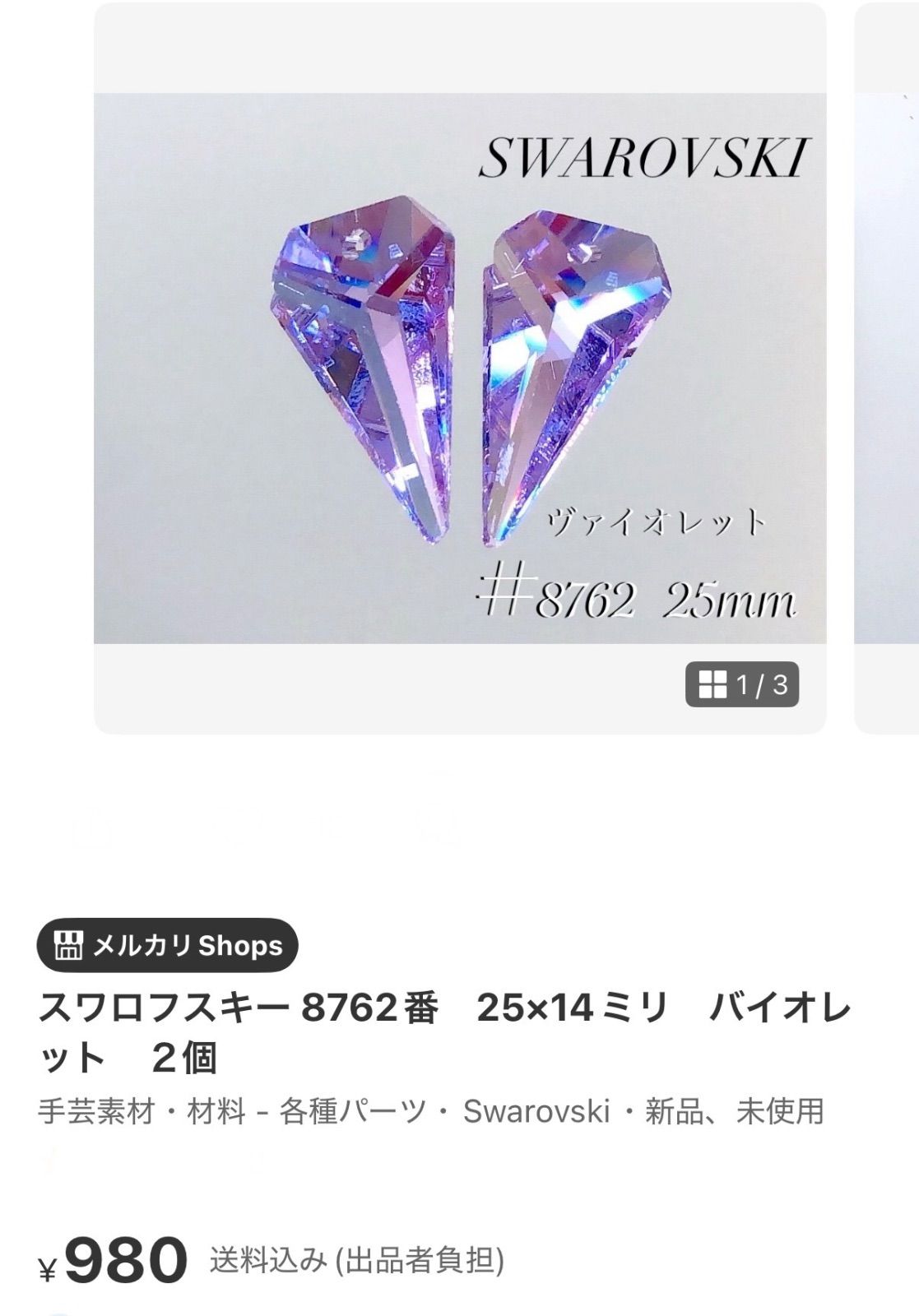The height and width of the screenshot is (1316, 919).
Task: Open the Swarovski violet crystal product photo
Action: tap(459, 368)
